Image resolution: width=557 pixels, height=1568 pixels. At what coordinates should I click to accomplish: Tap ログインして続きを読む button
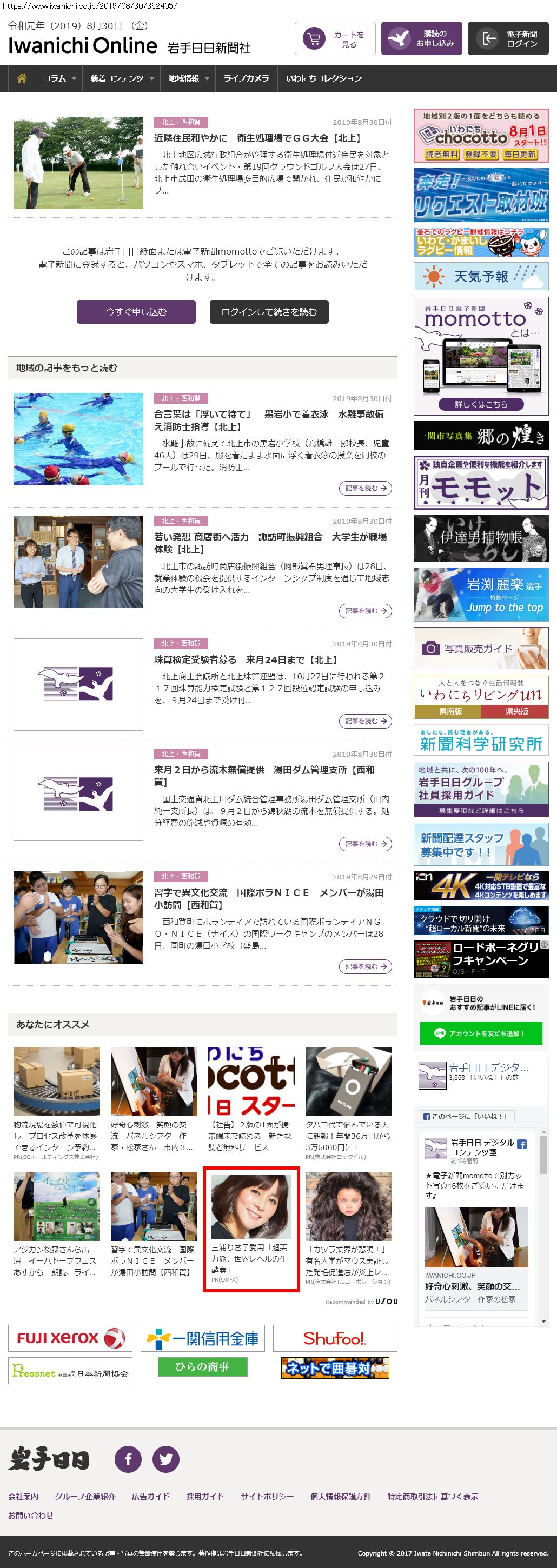268,312
